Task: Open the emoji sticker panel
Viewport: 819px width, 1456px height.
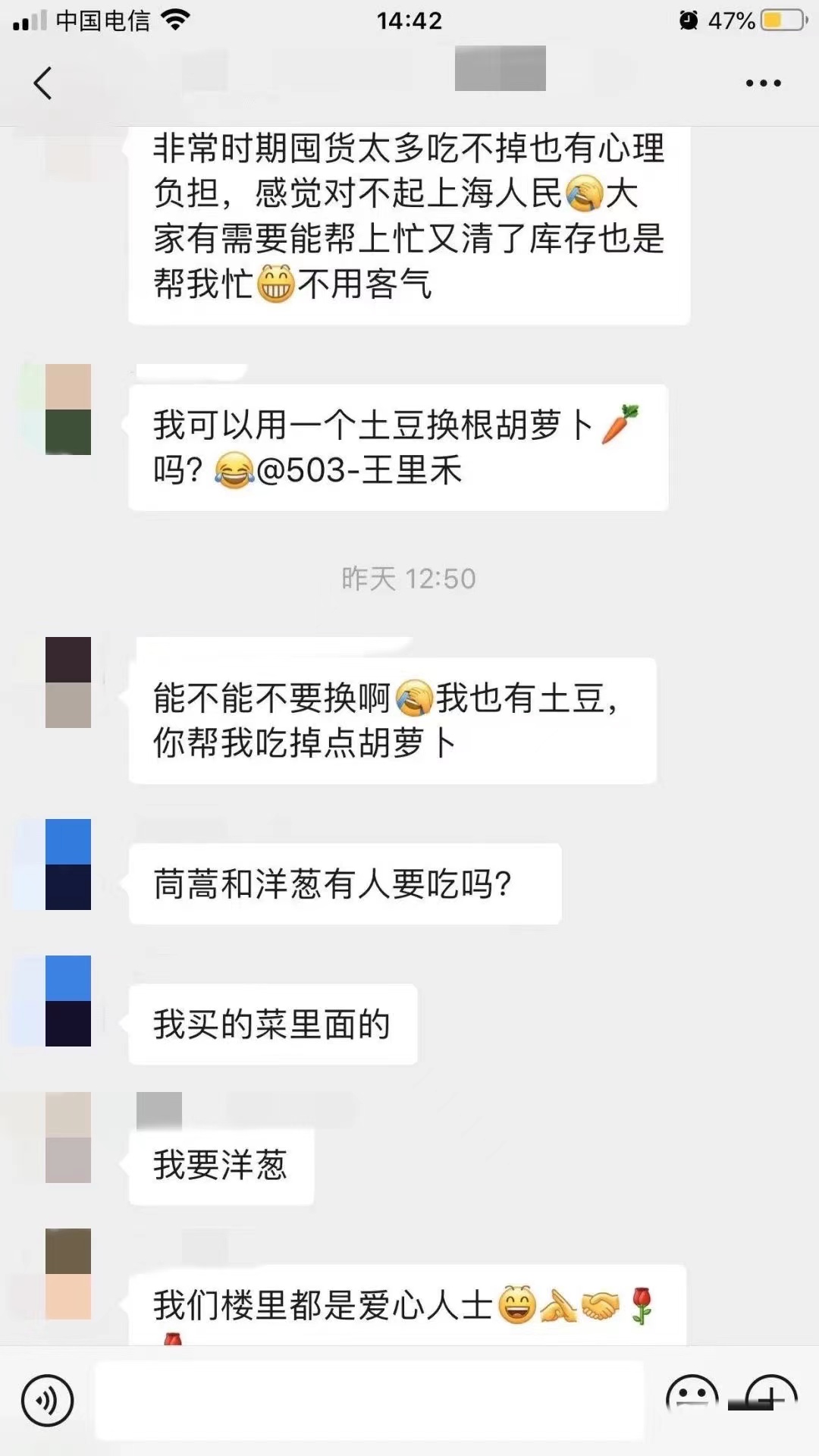Action: (x=692, y=1396)
